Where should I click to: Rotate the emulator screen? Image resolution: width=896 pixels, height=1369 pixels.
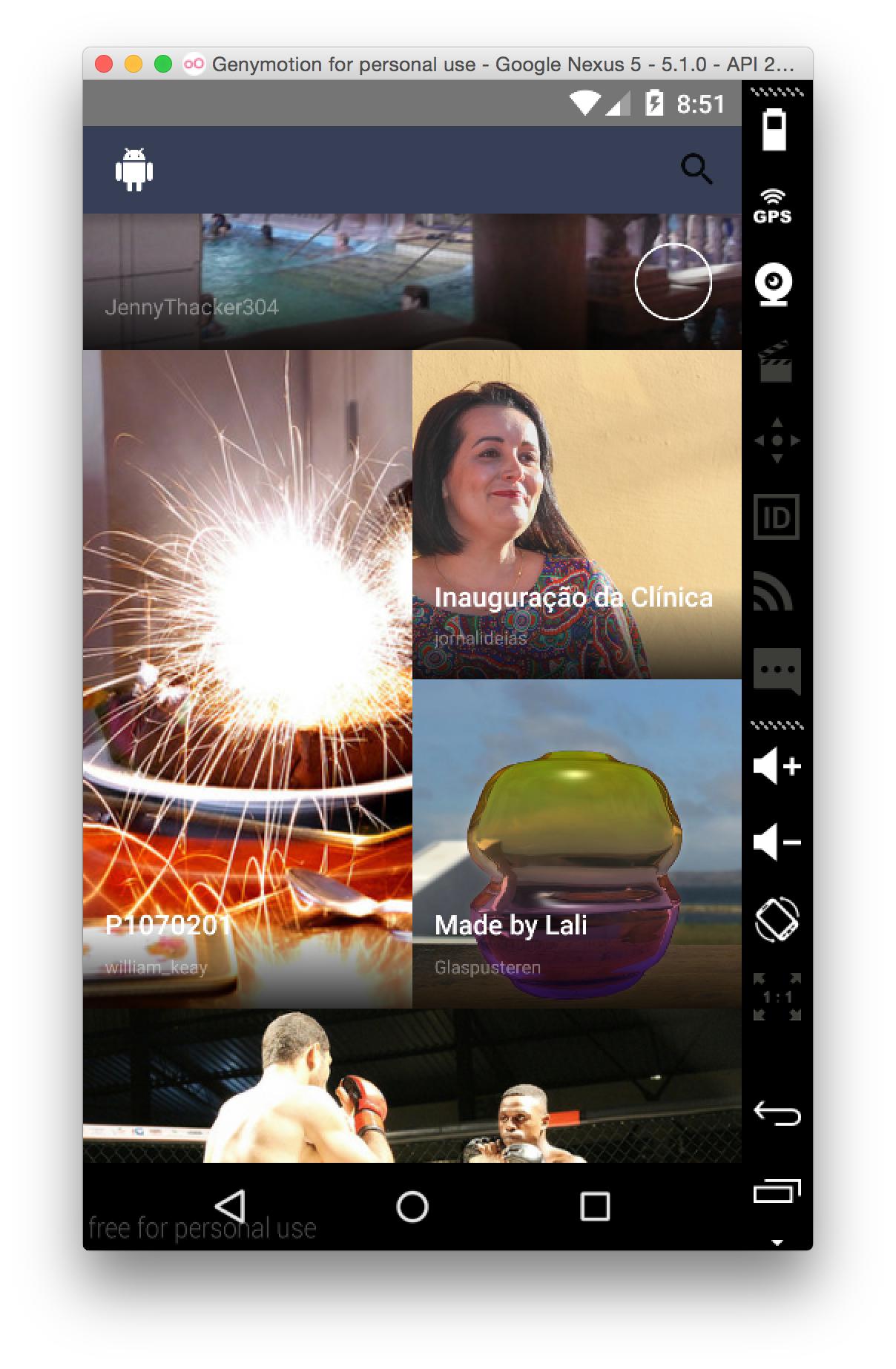(x=776, y=920)
